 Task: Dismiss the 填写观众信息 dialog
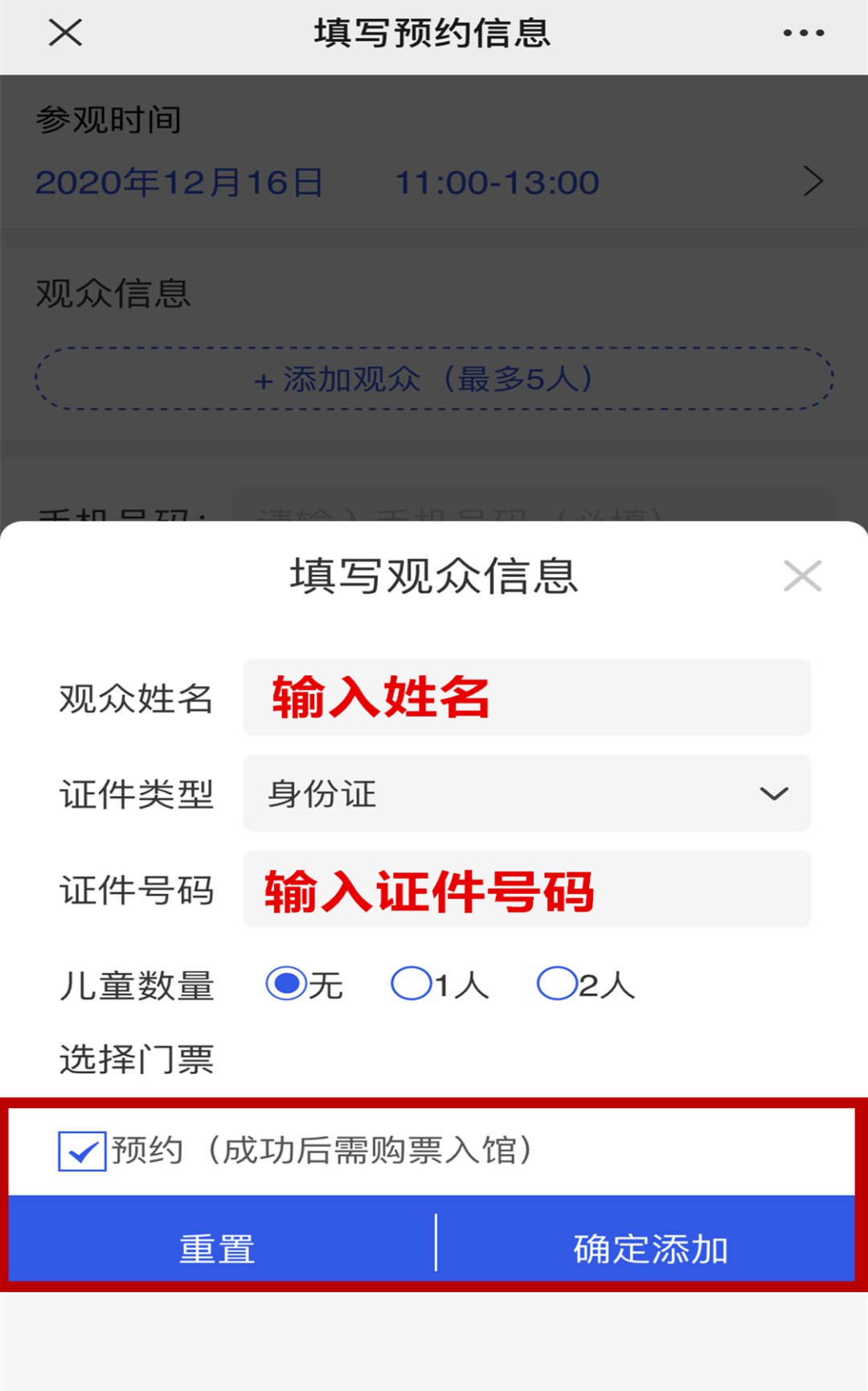[x=802, y=576]
